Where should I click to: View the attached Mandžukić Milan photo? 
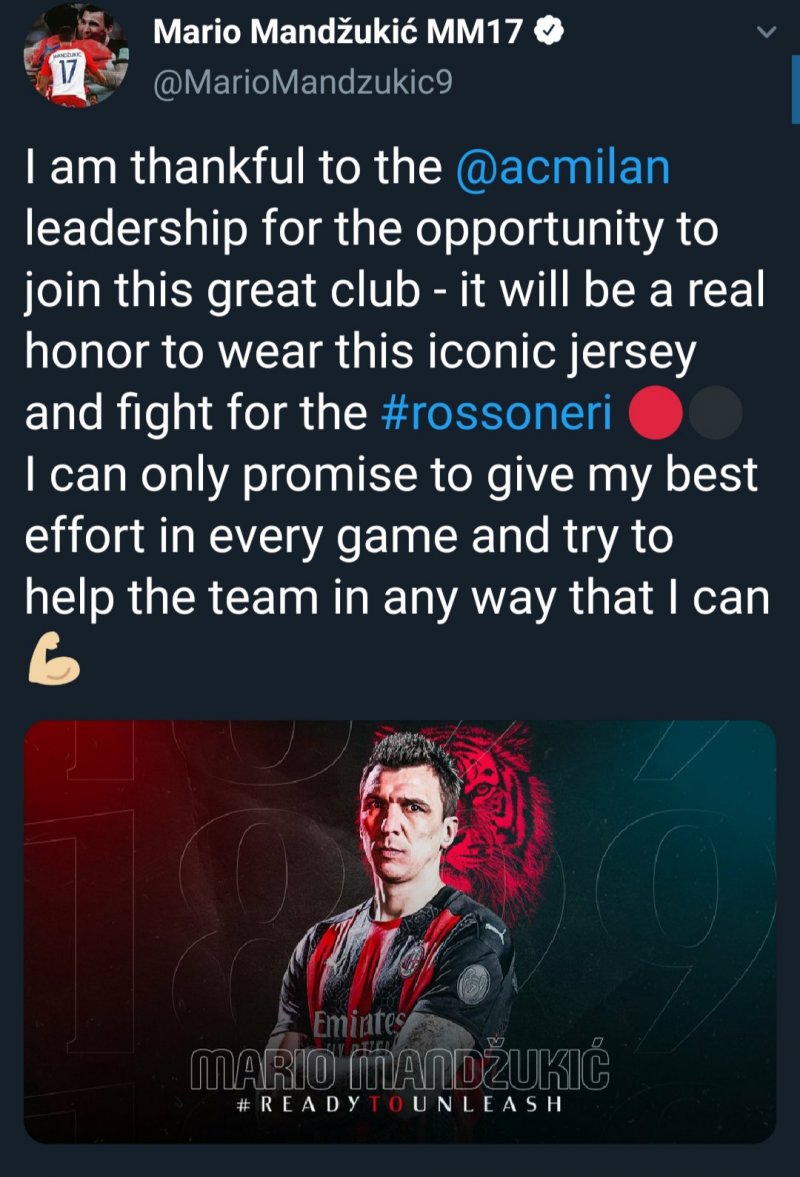click(x=400, y=930)
